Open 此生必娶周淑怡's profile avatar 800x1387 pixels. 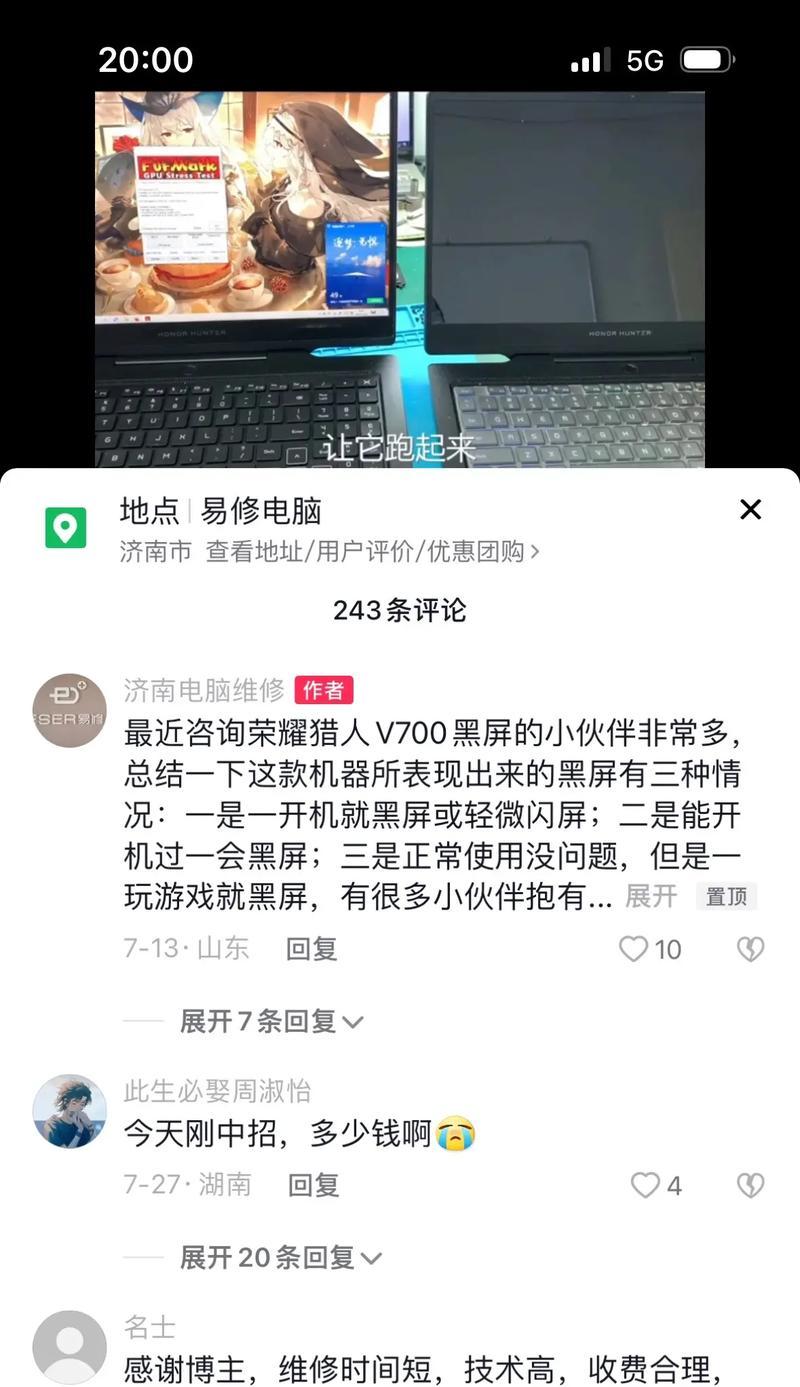[69, 1111]
